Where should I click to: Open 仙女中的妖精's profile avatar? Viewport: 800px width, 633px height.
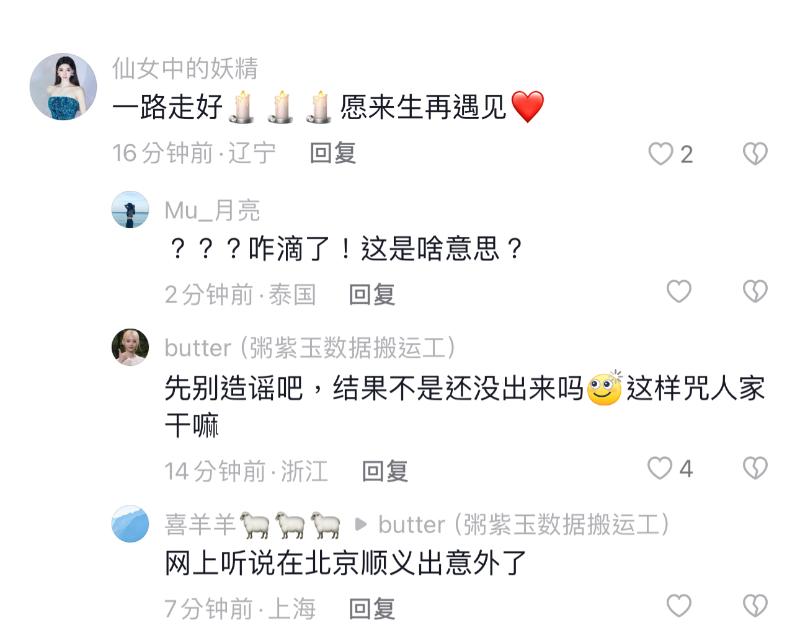(x=64, y=86)
